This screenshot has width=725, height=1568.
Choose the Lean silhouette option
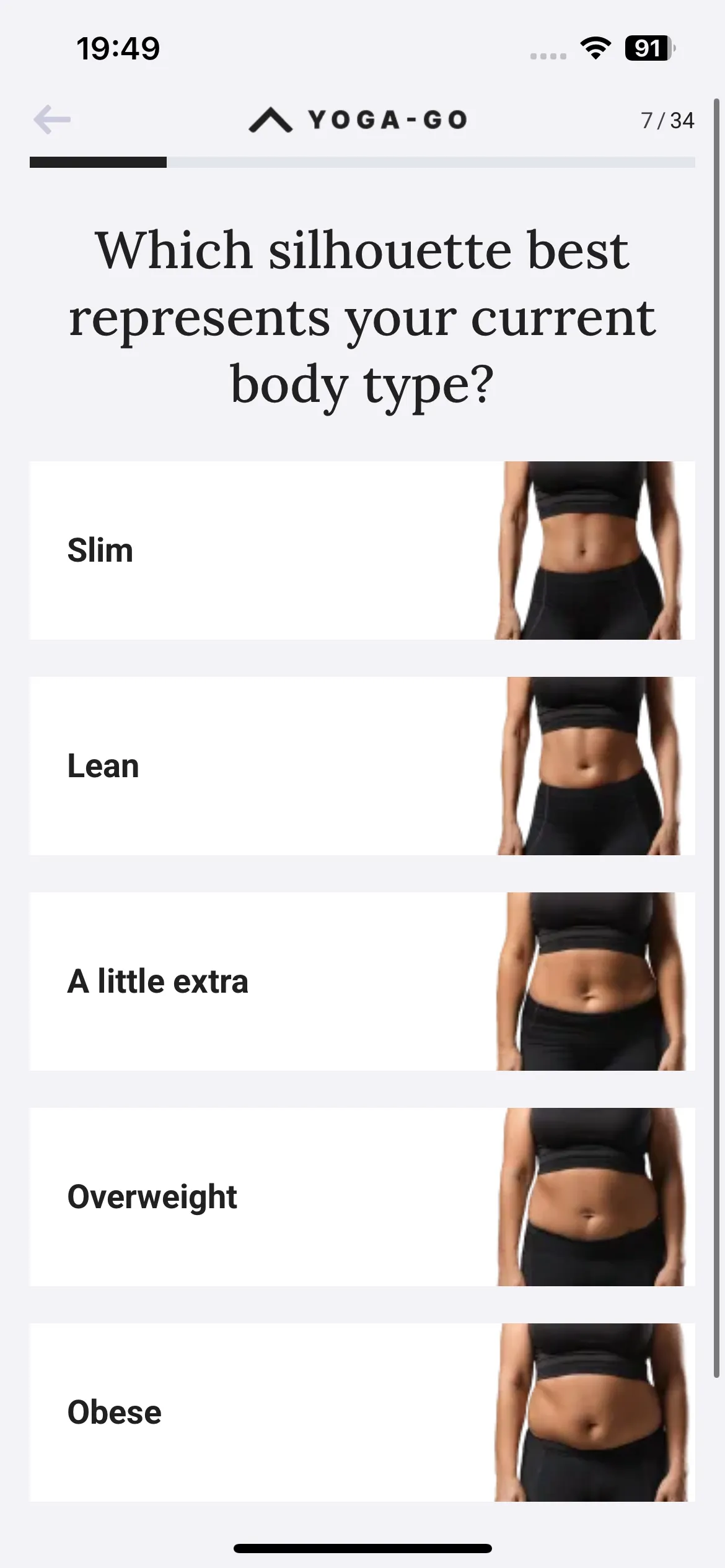click(362, 765)
